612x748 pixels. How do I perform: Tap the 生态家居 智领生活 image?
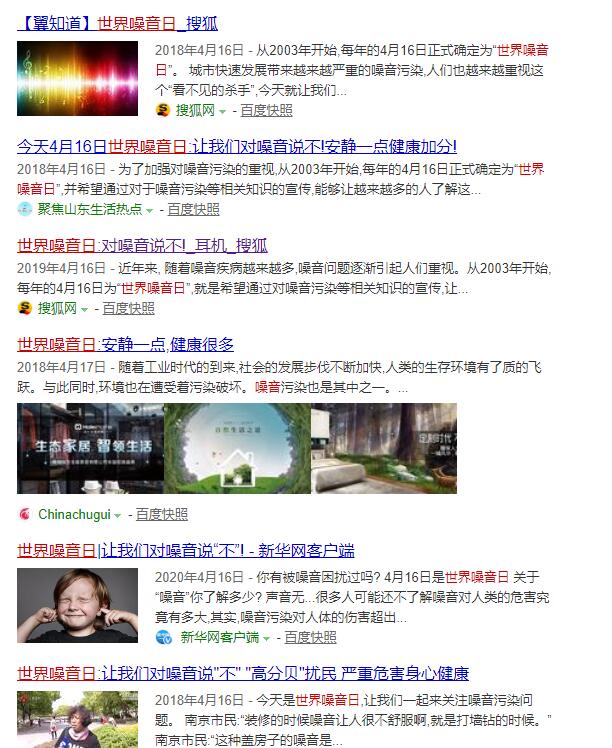(89, 448)
